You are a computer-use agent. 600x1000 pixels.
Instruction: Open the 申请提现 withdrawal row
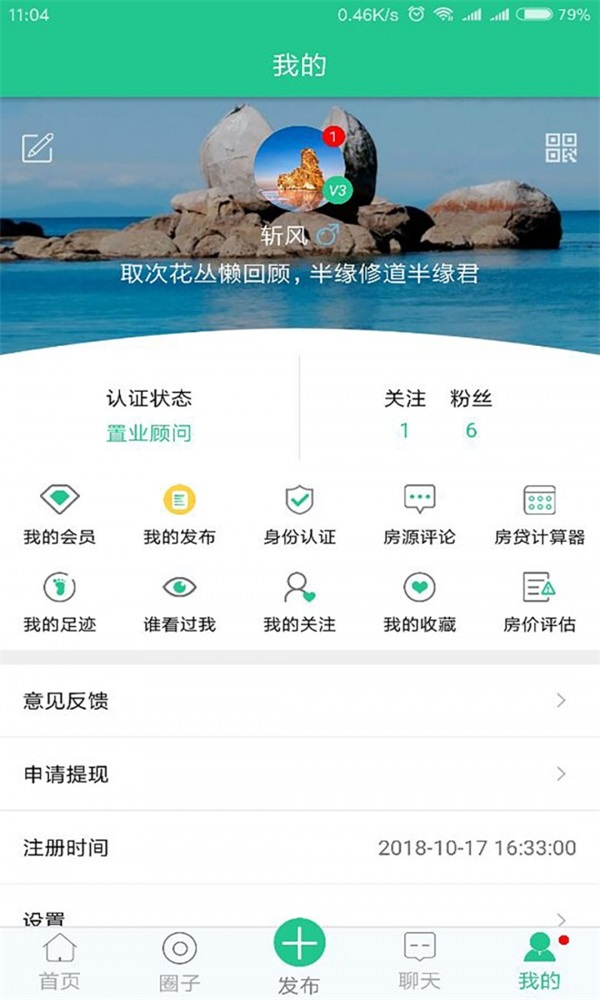[x=300, y=774]
